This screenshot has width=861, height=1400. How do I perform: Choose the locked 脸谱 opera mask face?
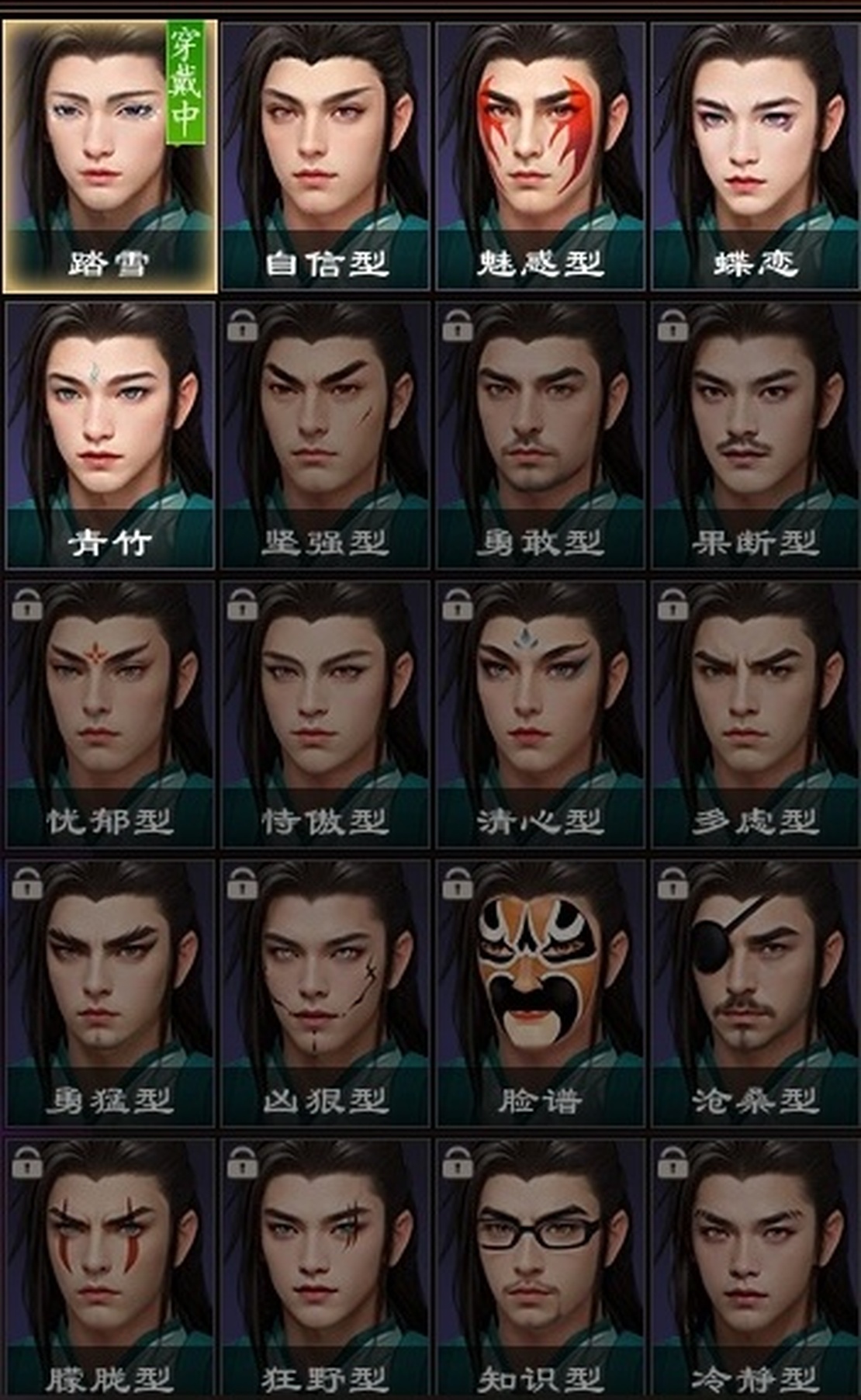[540, 993]
